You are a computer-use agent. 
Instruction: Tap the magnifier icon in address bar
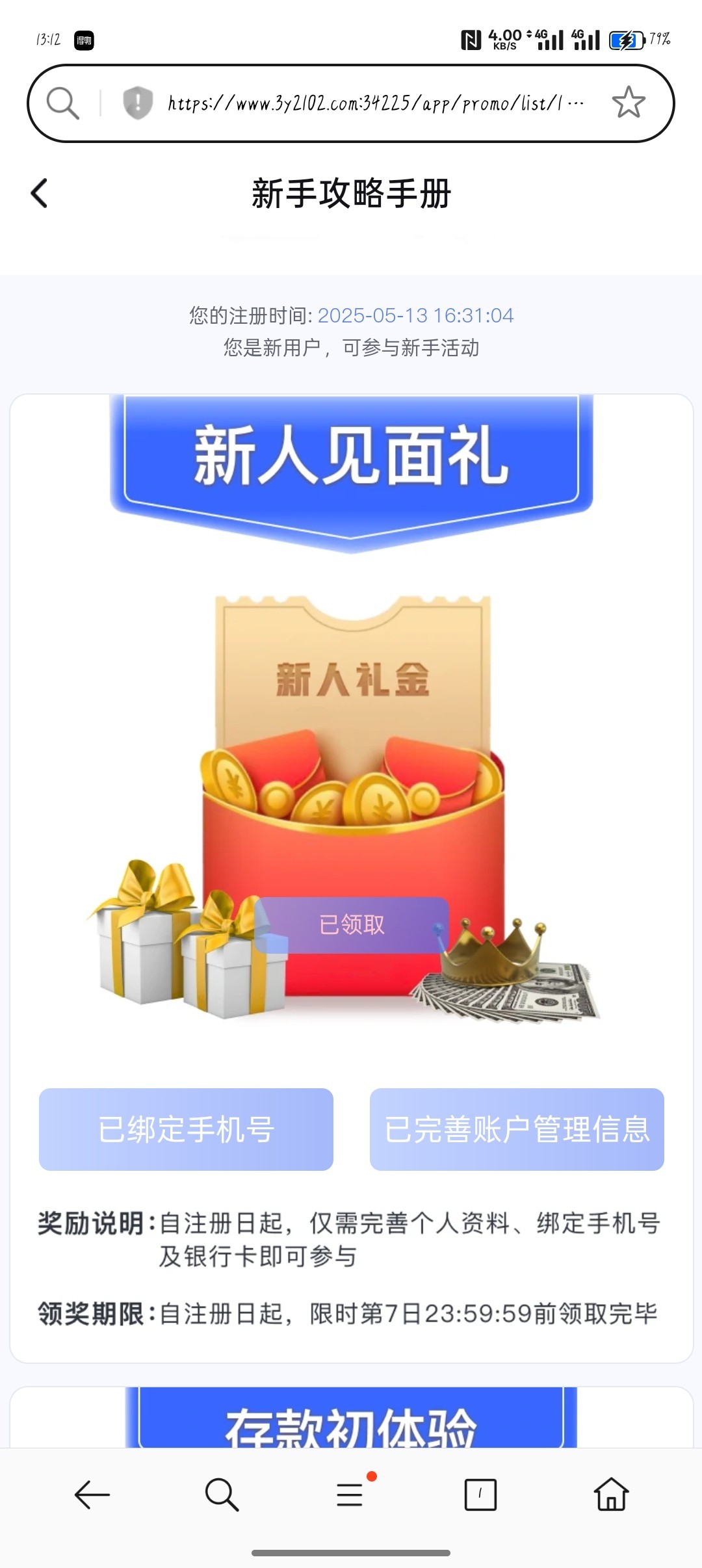click(62, 103)
